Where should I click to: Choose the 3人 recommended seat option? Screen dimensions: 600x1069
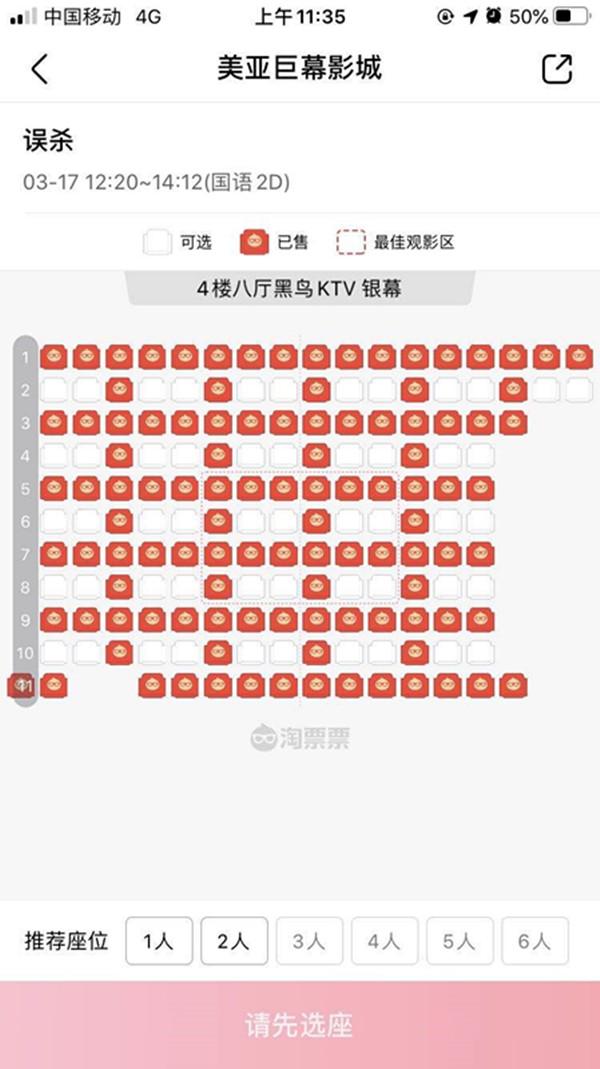[x=309, y=942]
